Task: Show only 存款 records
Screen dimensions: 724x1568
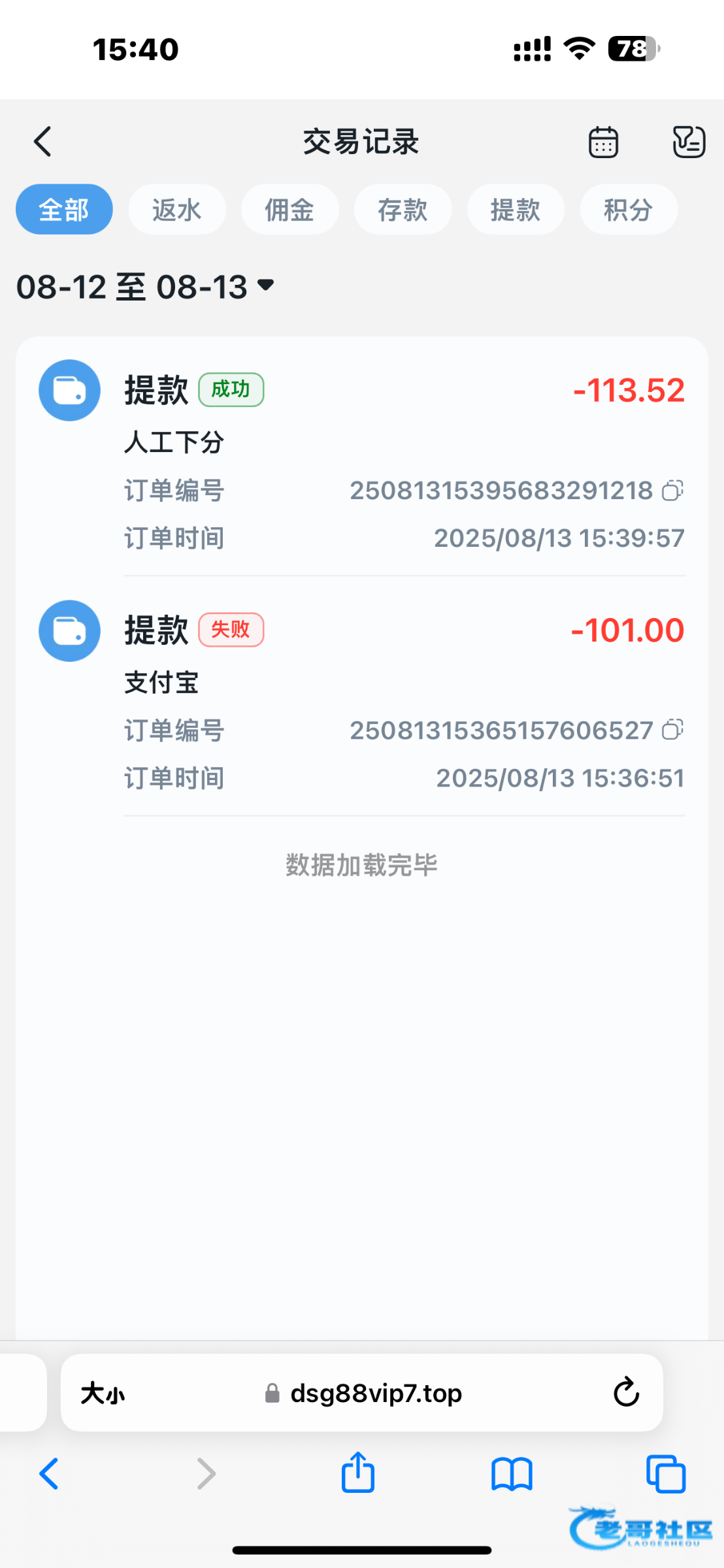Action: [x=403, y=210]
